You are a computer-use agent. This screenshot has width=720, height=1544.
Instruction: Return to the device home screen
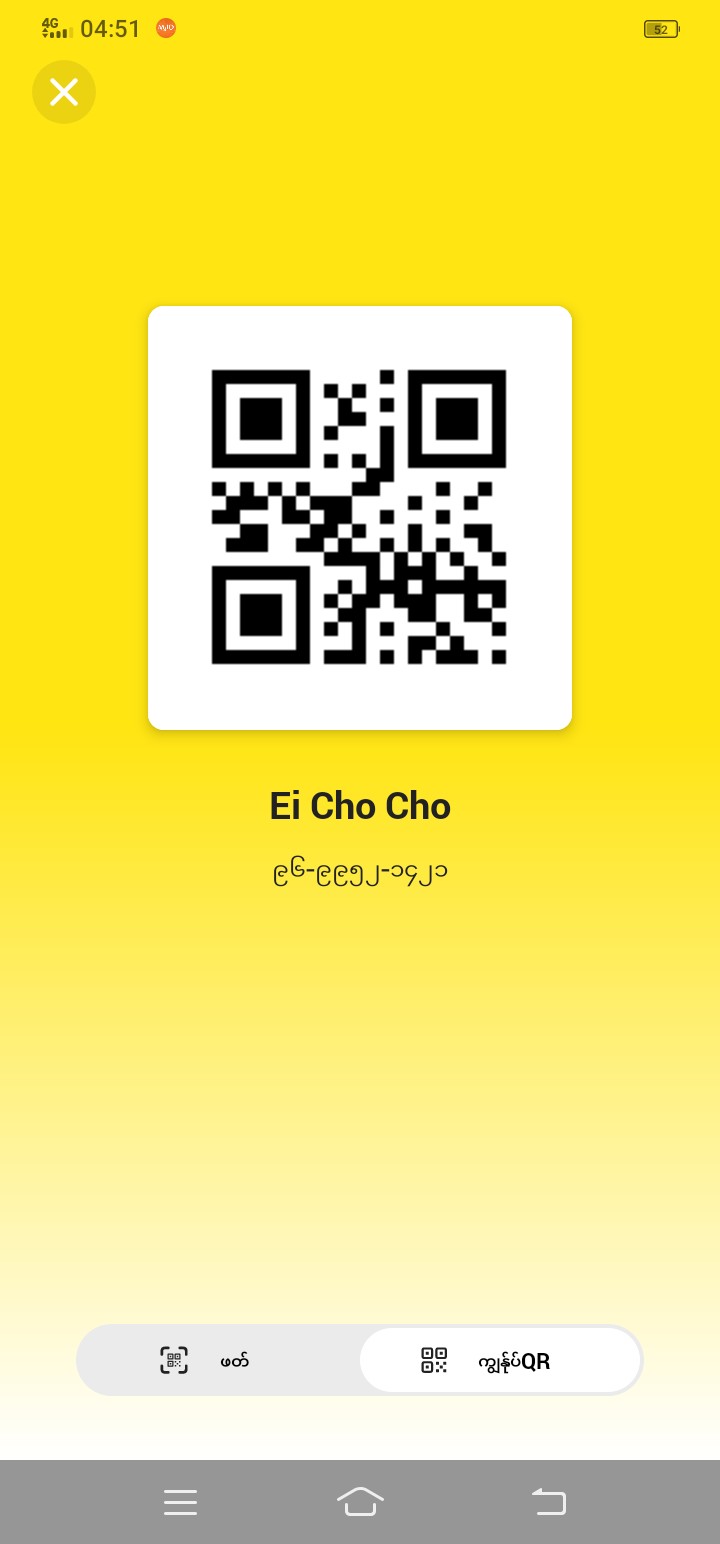(x=360, y=1501)
